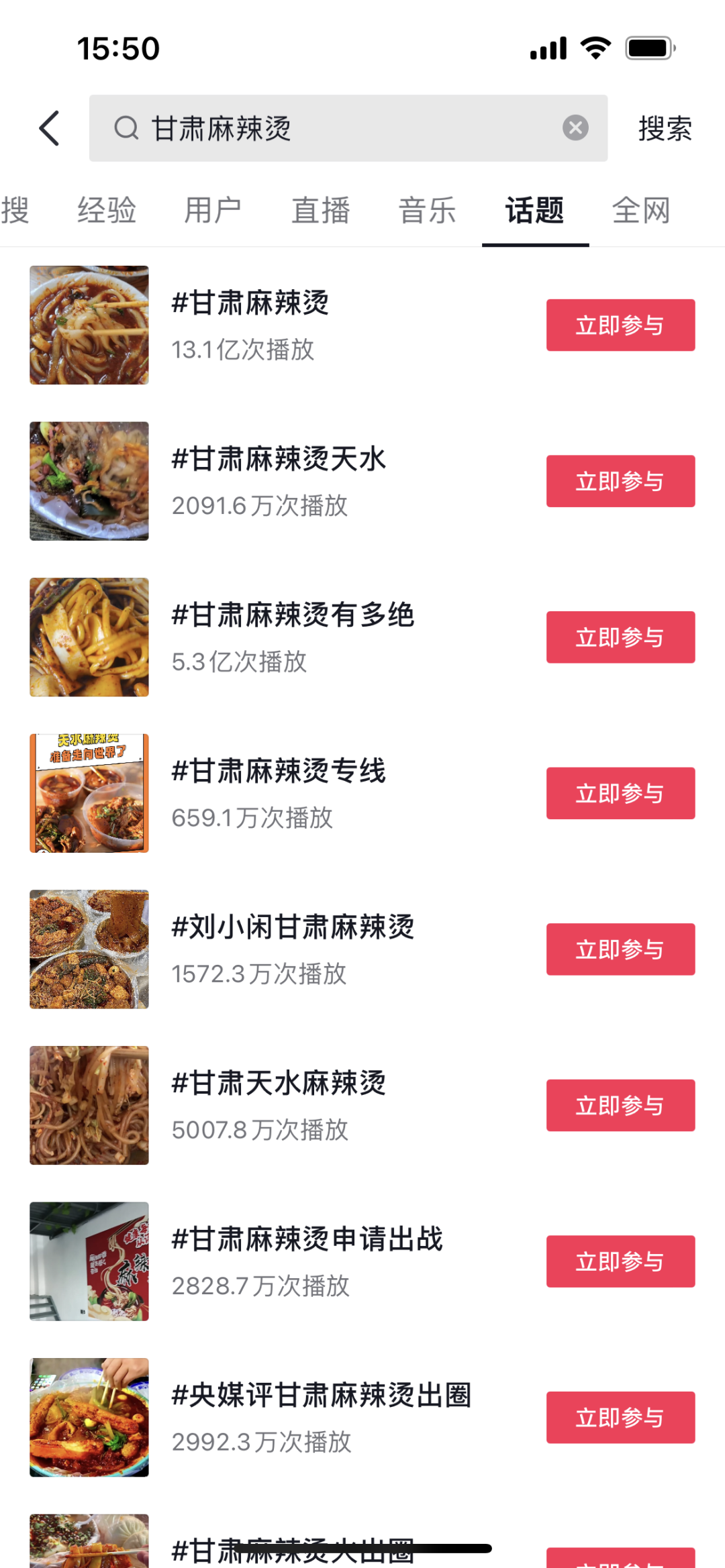Switch to the 音乐 tab
725x1568 pixels.
[427, 210]
